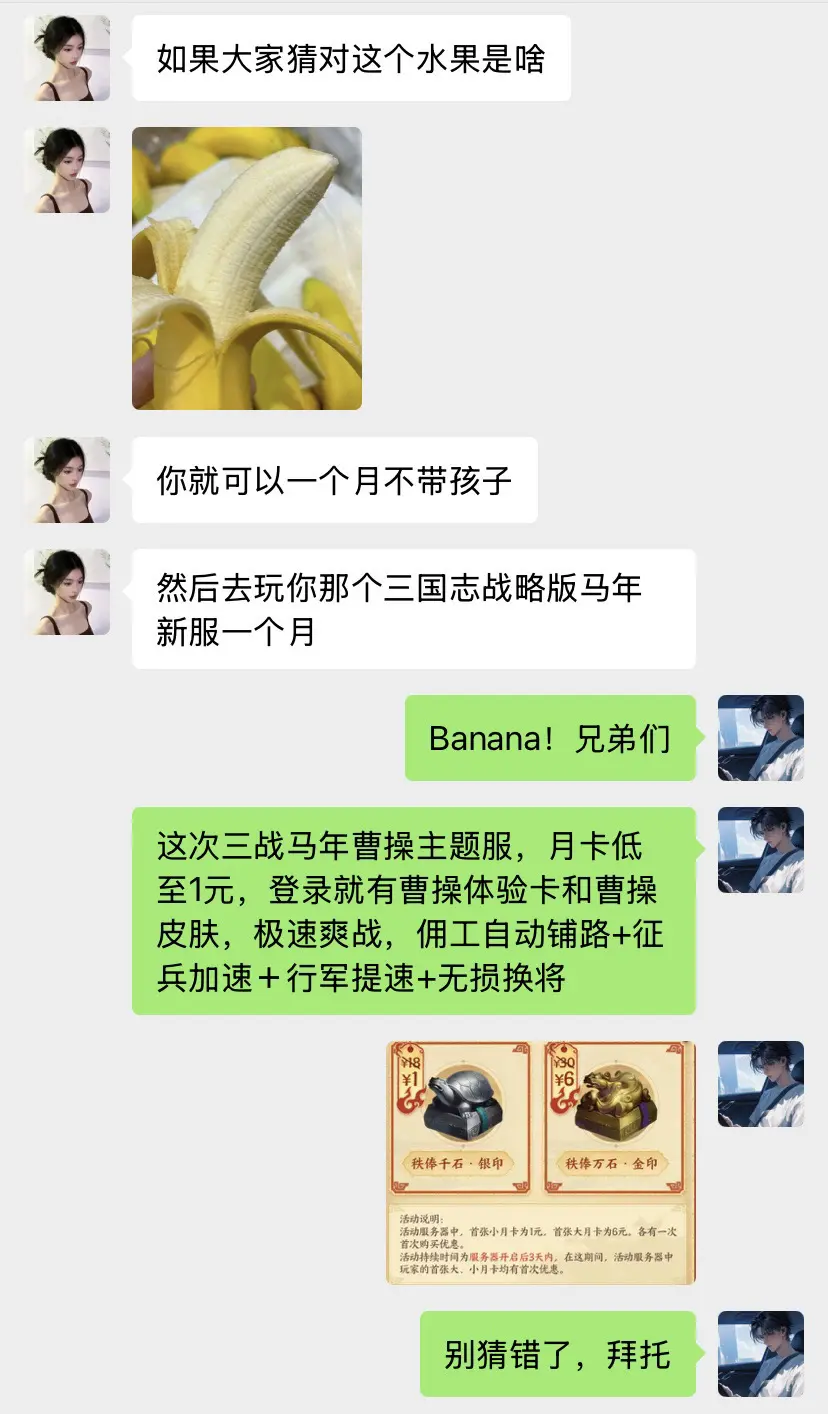The height and width of the screenshot is (1414, 828).
Task: Click the female avatar next to the banana photo
Action: coord(66,170)
